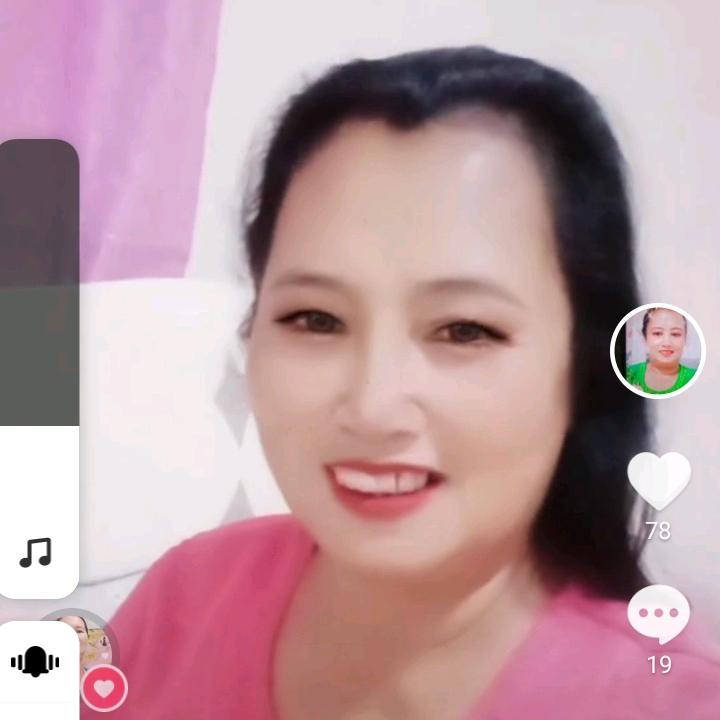Open the comments bubble
Screen dimensions: 720x720
coord(659,614)
